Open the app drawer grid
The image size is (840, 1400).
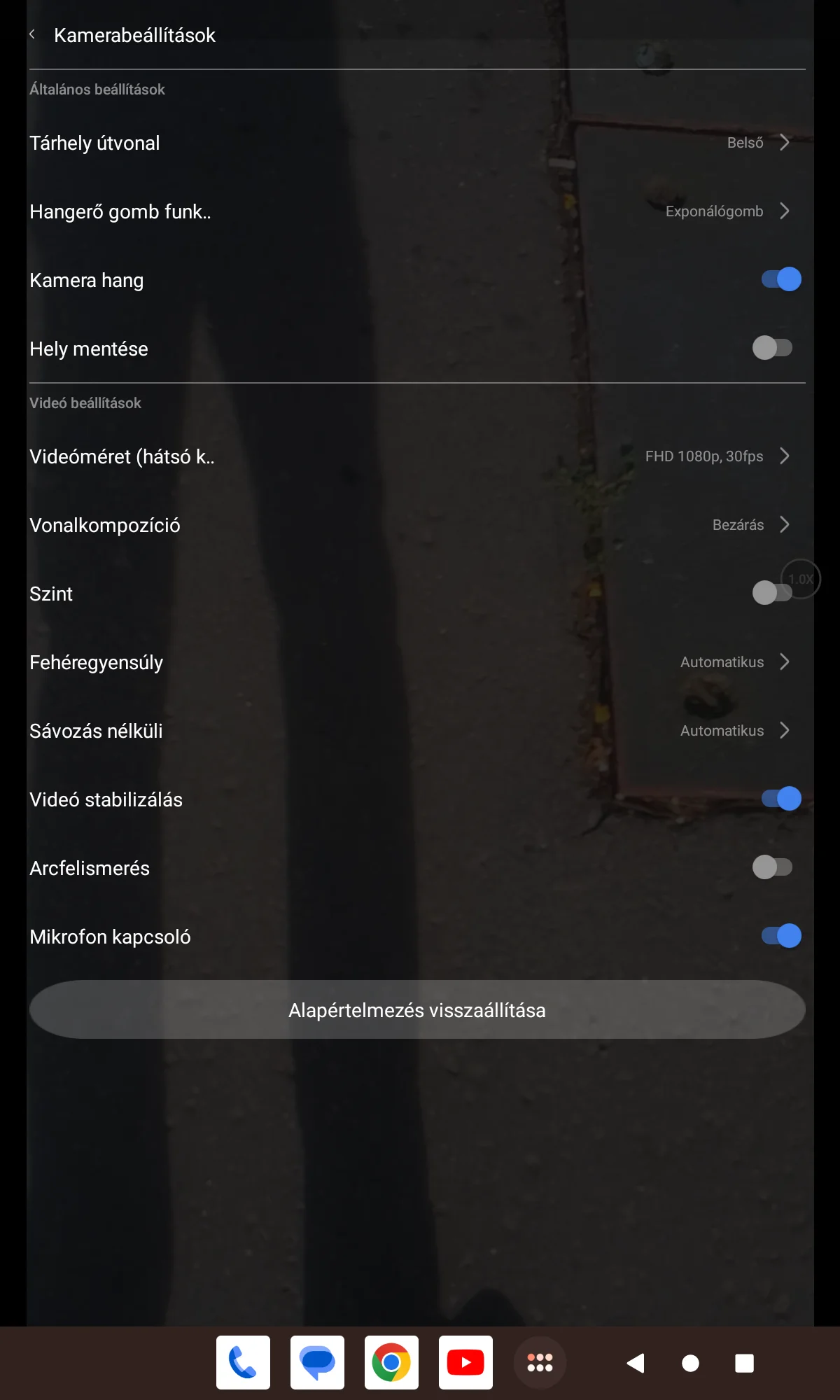[540, 1362]
